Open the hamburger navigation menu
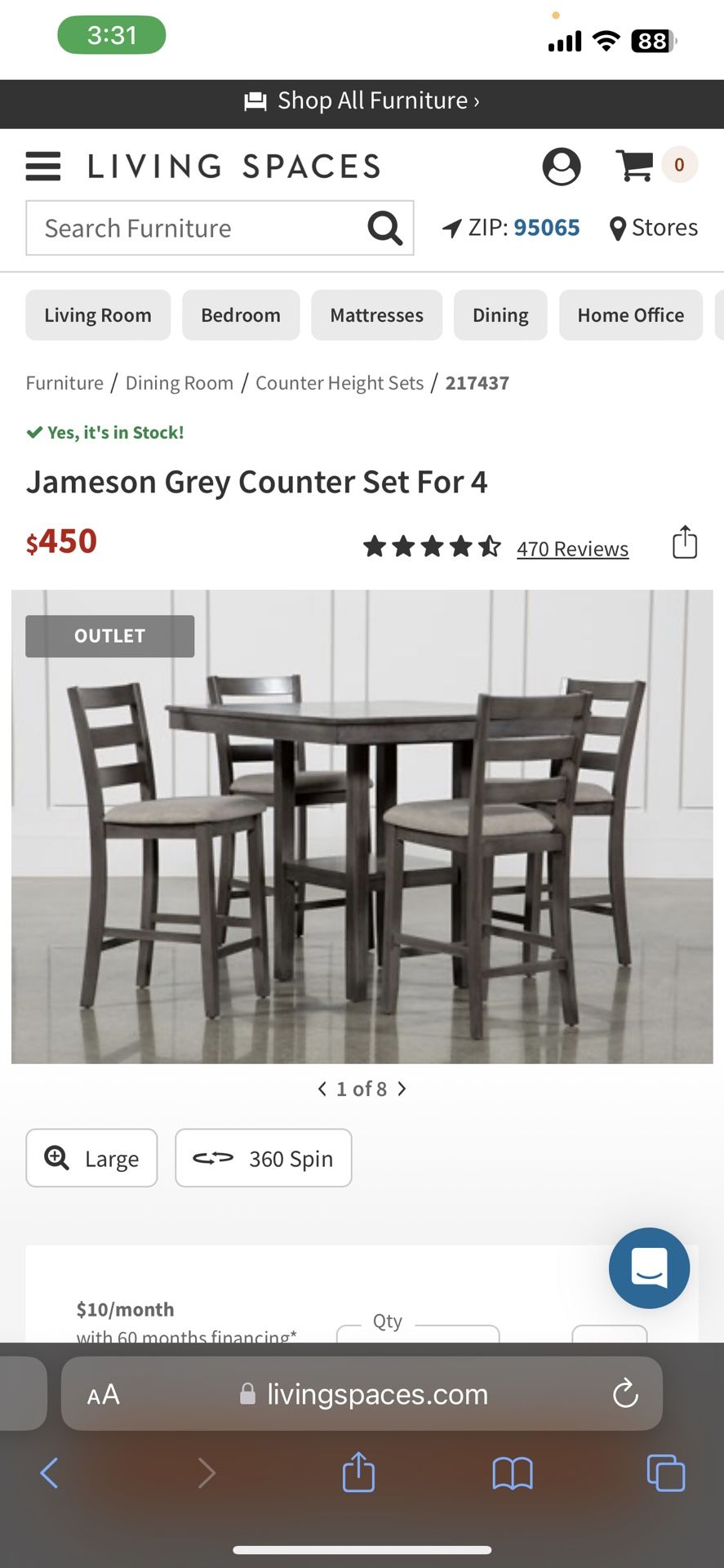This screenshot has height=1568, width=724. point(42,166)
